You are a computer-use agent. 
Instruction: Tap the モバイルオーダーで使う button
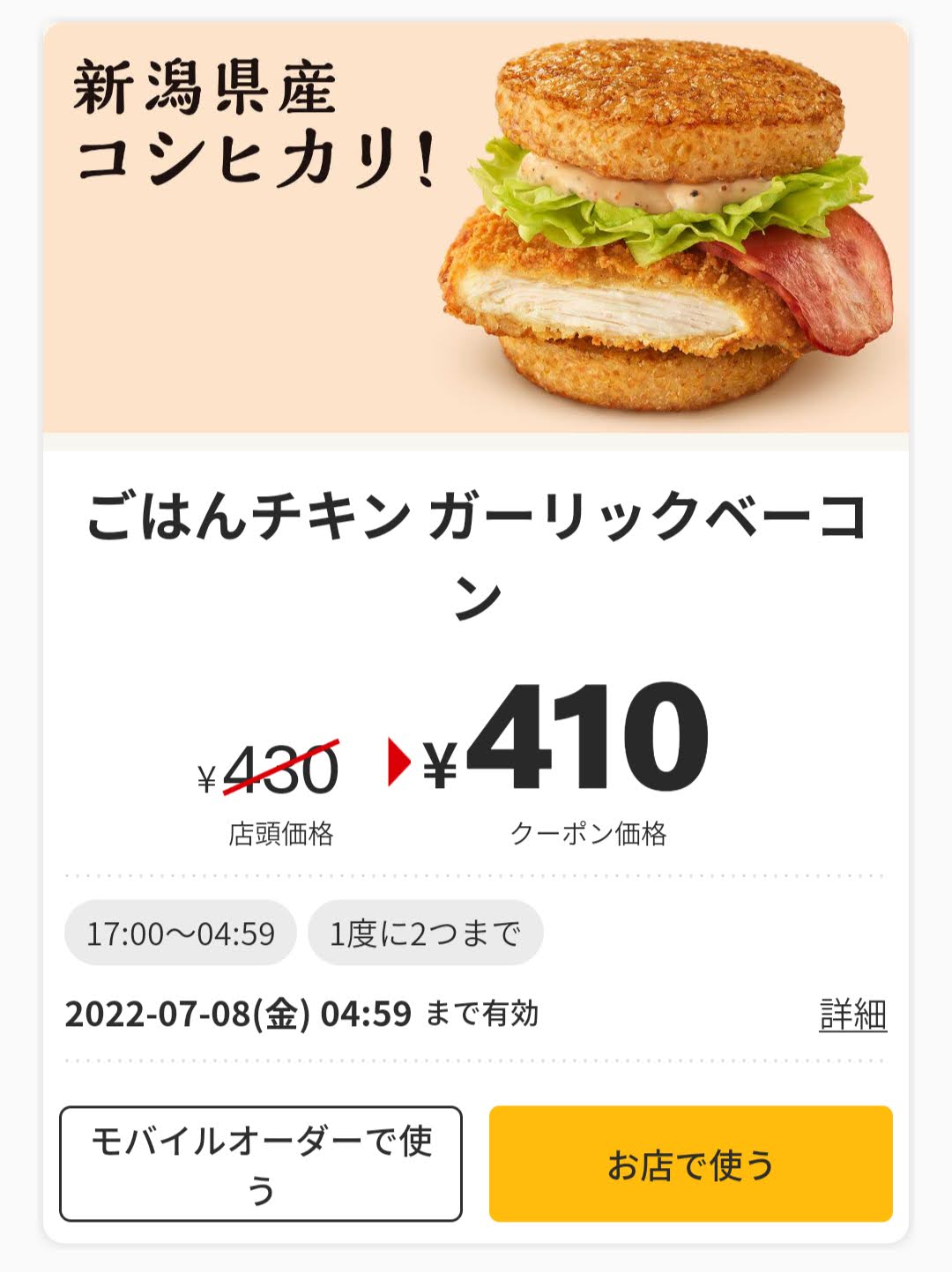click(x=261, y=1164)
